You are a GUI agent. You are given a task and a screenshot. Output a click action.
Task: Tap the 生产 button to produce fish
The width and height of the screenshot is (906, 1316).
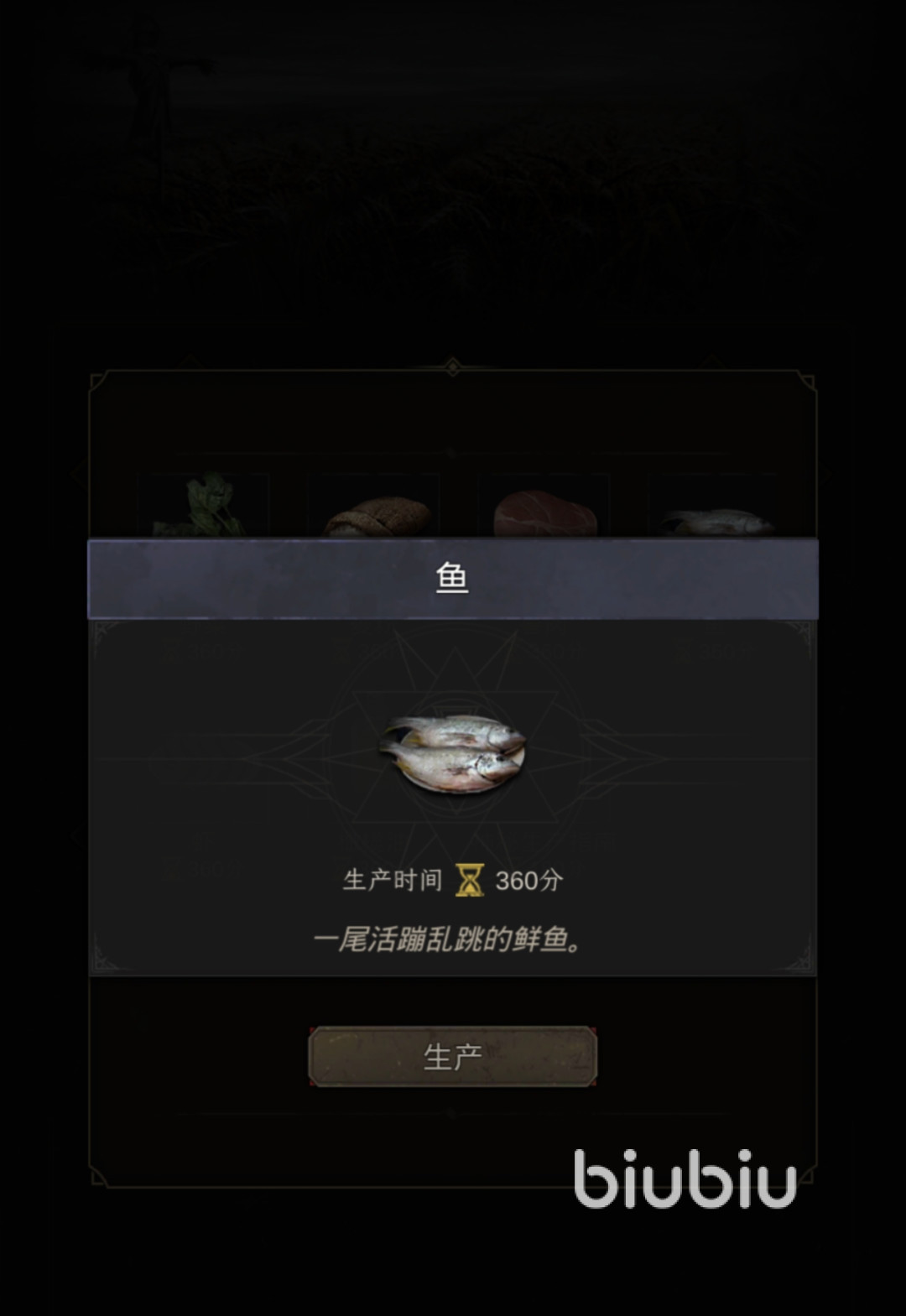452,1057
